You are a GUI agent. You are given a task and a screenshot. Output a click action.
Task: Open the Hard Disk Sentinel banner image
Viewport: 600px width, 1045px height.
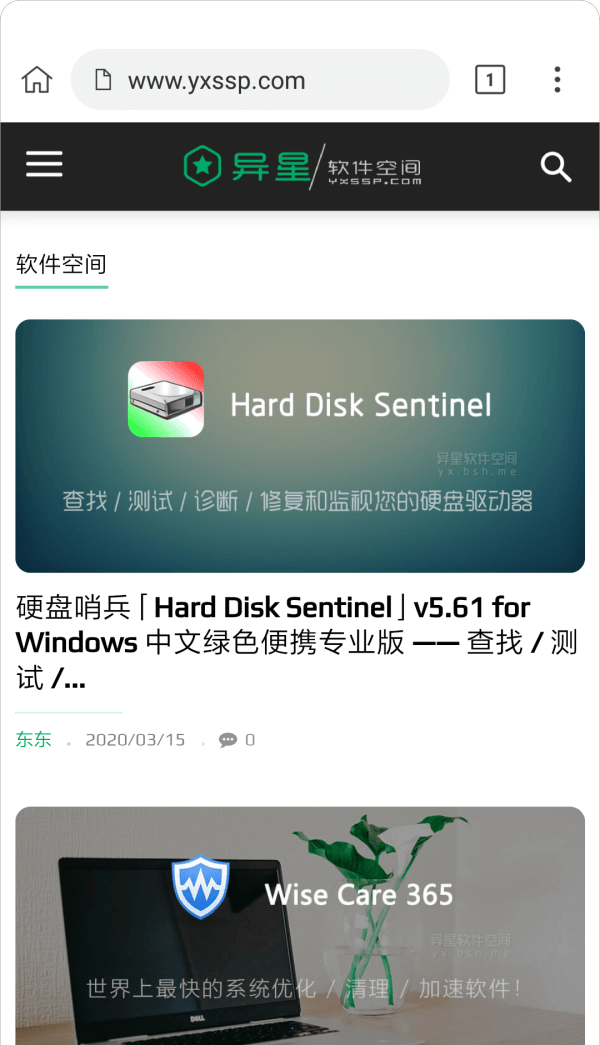point(300,445)
